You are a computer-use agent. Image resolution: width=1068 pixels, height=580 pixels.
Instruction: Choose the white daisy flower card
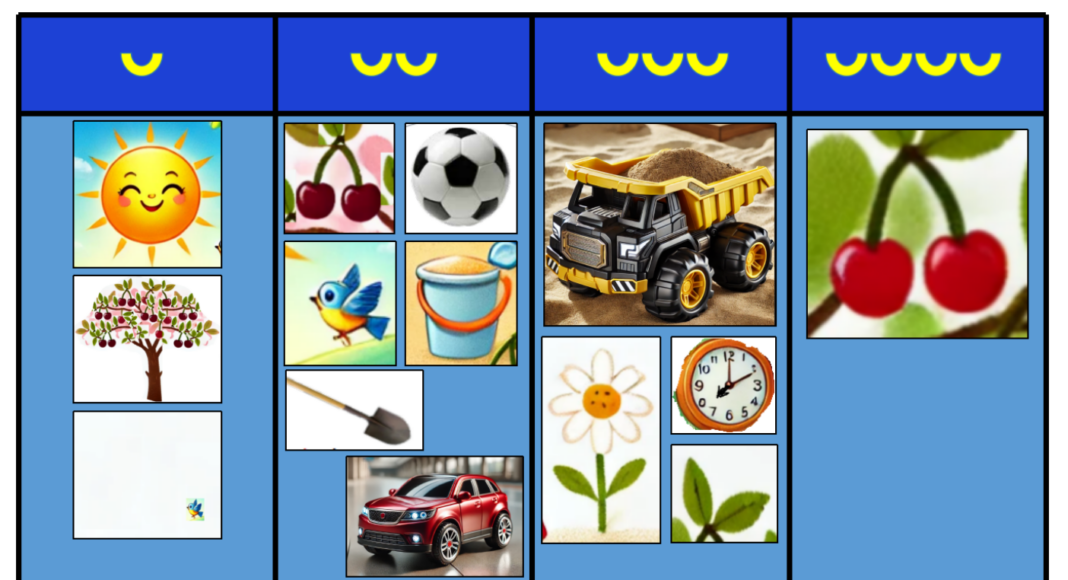coord(601,440)
